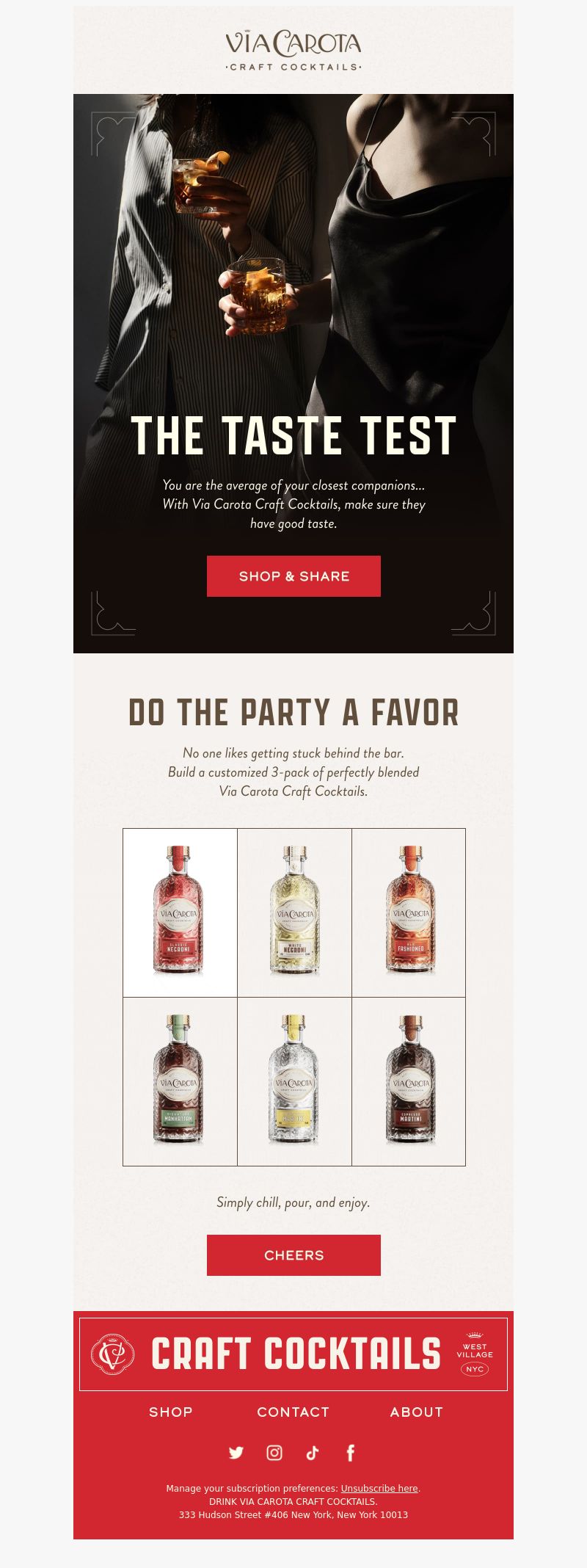Screen dimensions: 587x1568
Task: Open the Espresso Martini bottle tile
Action: click(x=409, y=1081)
